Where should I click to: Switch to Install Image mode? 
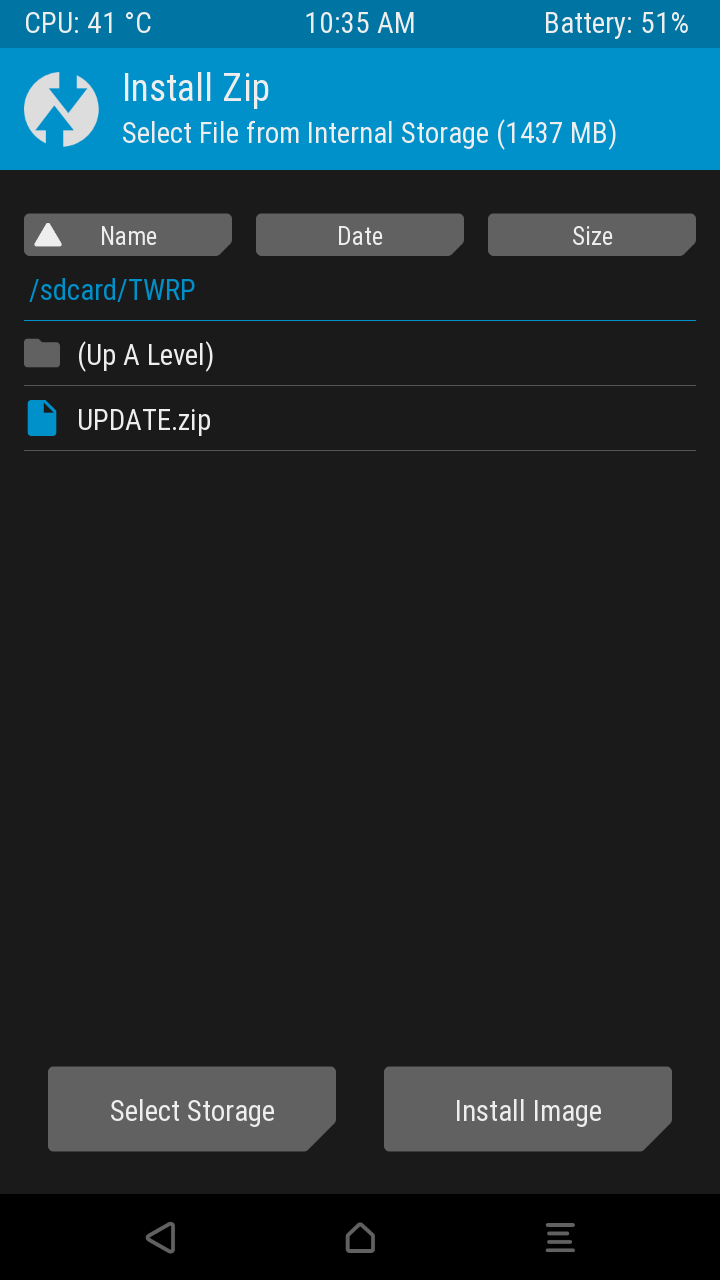click(x=528, y=1110)
